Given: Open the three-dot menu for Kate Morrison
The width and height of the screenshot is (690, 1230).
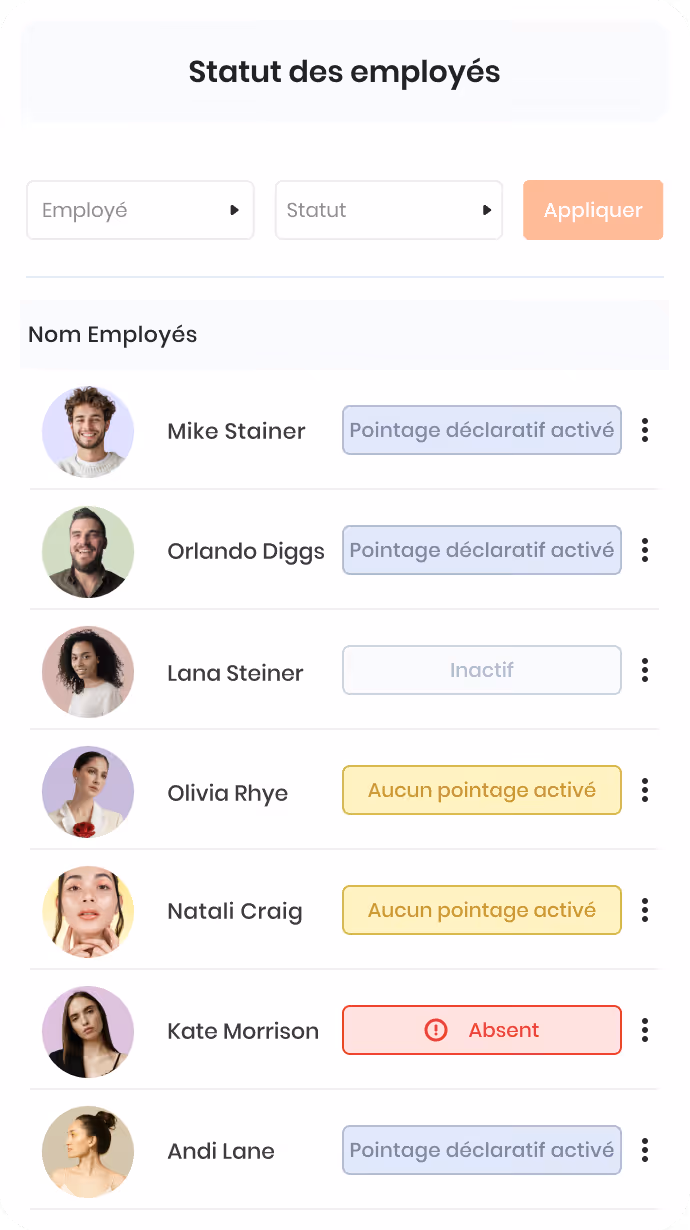Looking at the screenshot, I should click(x=645, y=1030).
